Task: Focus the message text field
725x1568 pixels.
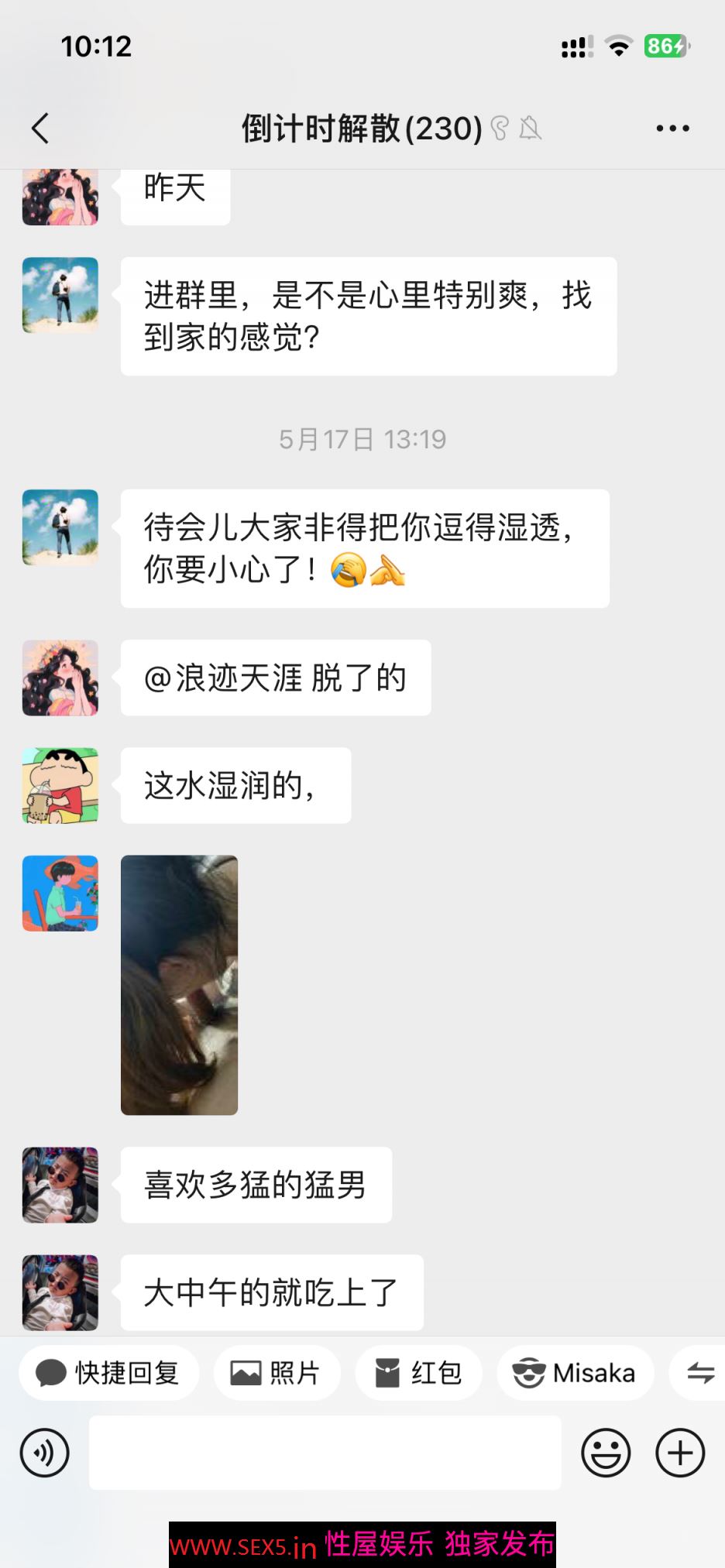Action: point(325,1453)
